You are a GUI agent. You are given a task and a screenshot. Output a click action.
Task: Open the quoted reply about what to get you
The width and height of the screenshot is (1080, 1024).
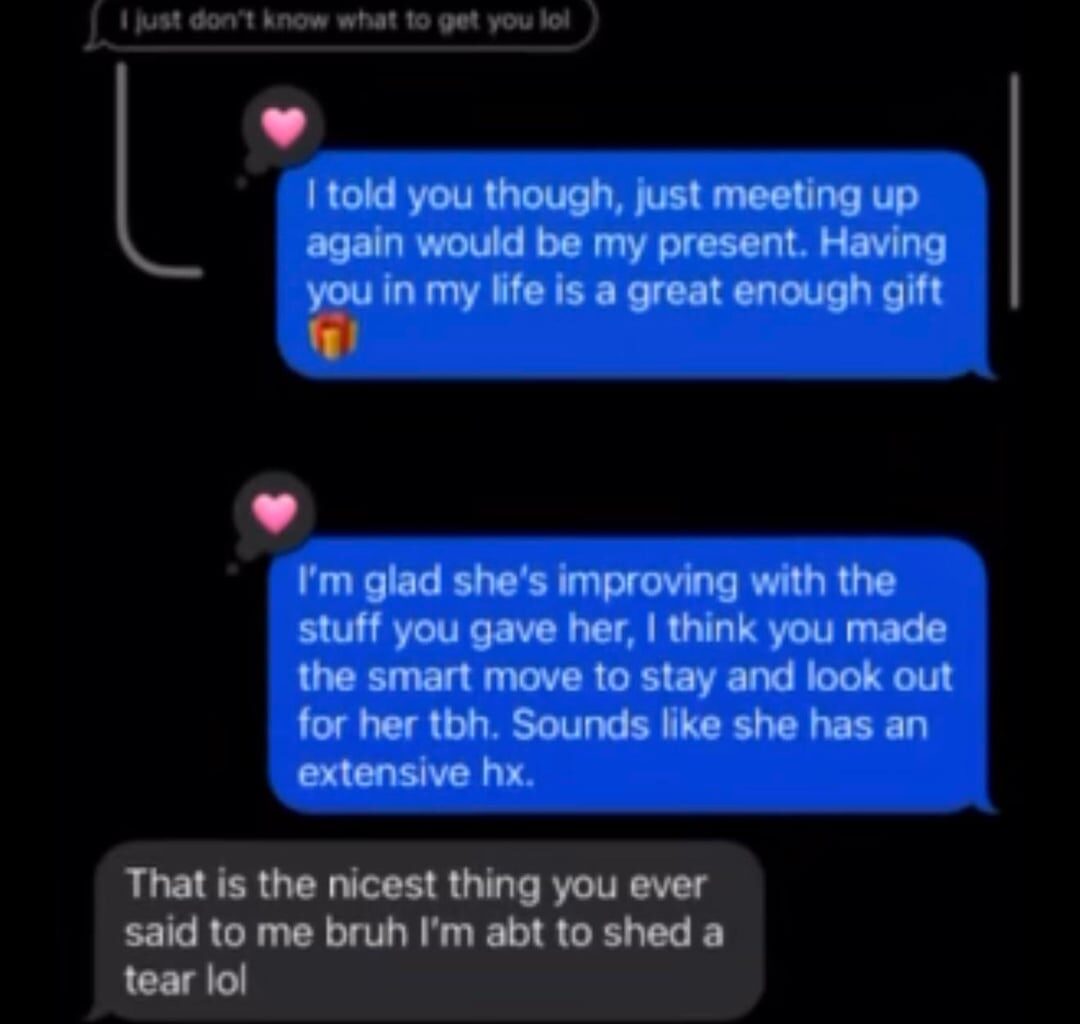(342, 19)
